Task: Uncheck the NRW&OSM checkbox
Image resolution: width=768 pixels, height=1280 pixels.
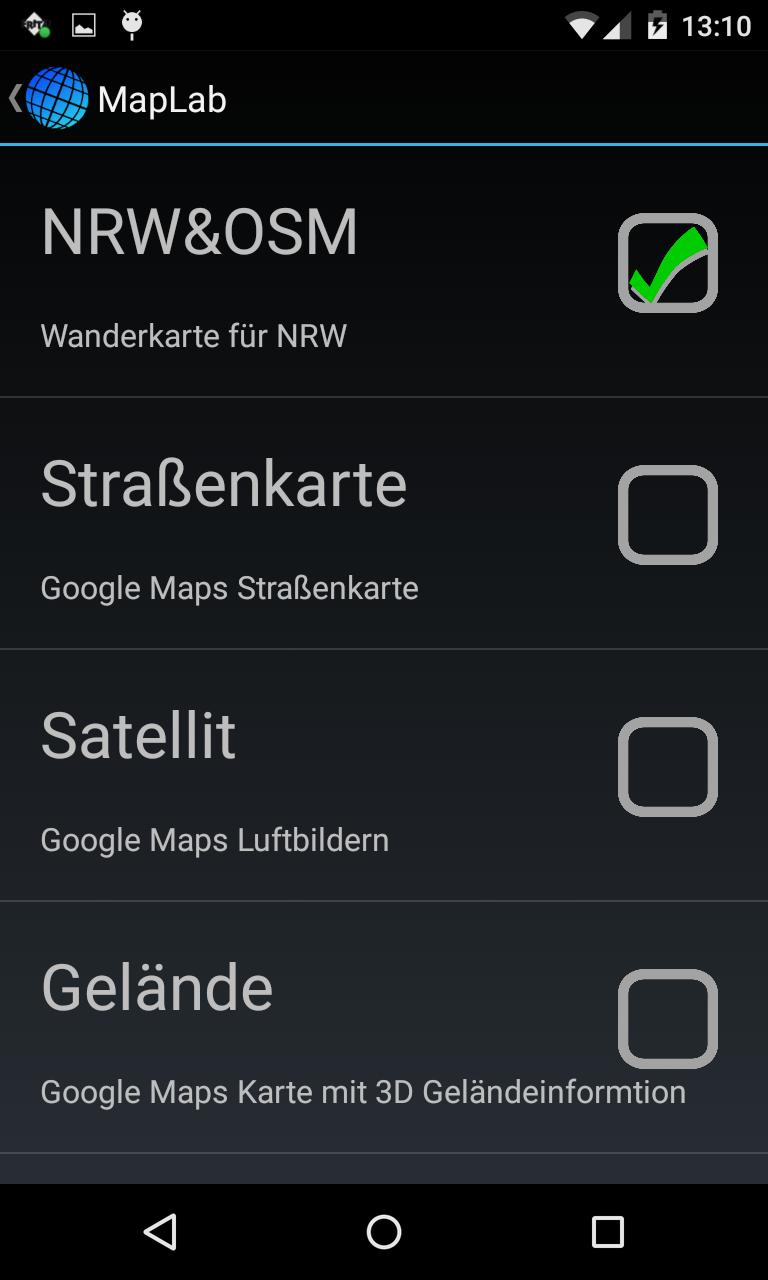Action: point(667,263)
